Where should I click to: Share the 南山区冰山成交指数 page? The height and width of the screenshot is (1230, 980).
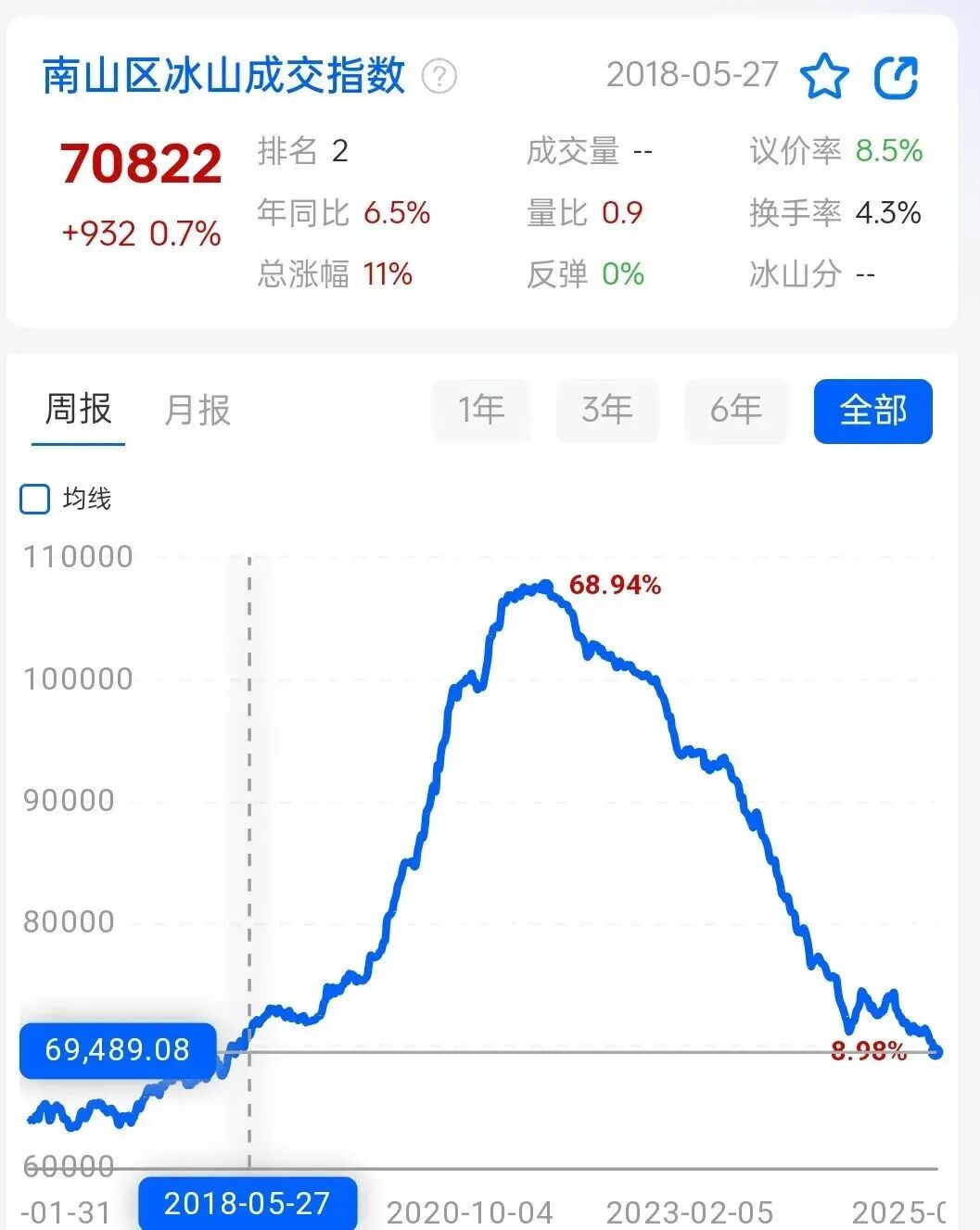pyautogui.click(x=896, y=77)
